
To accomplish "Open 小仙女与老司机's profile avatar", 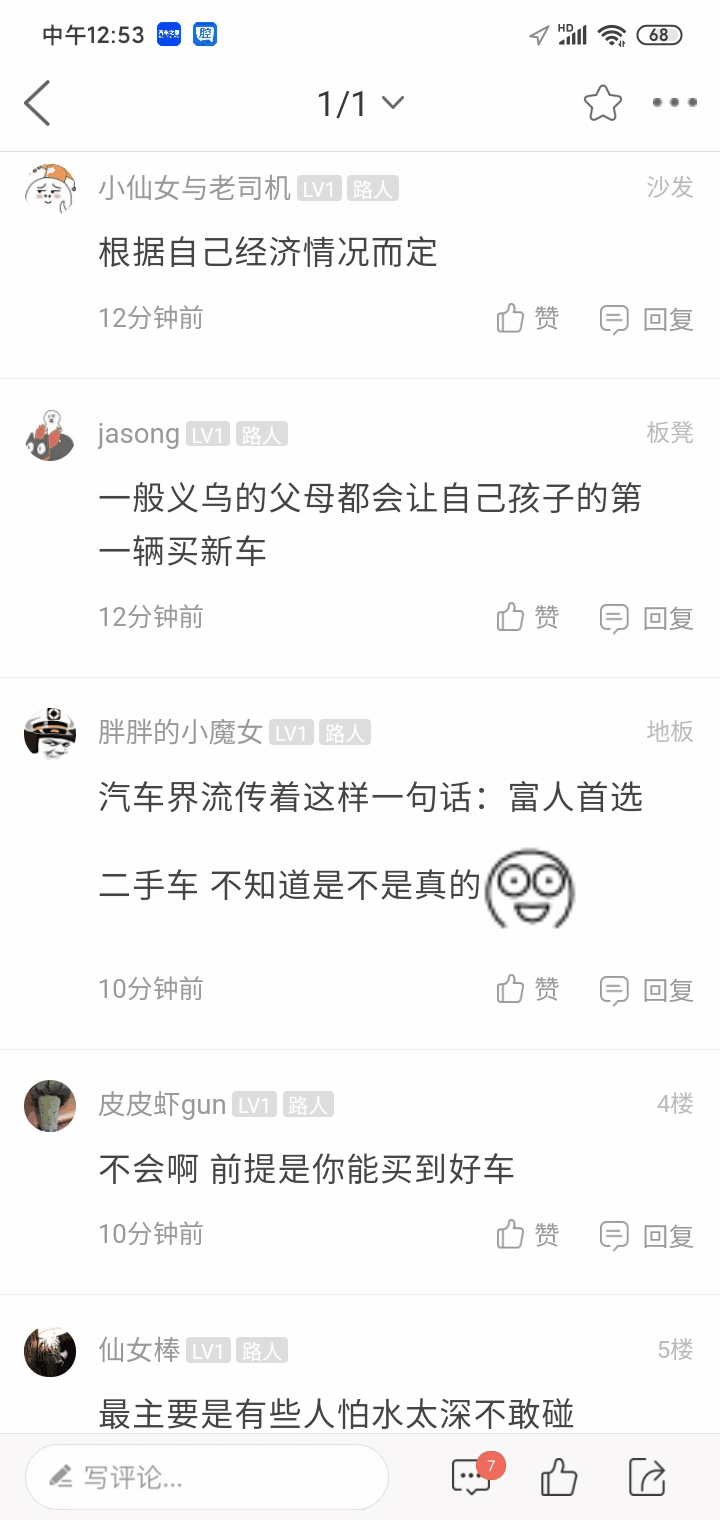I will pyautogui.click(x=50, y=187).
